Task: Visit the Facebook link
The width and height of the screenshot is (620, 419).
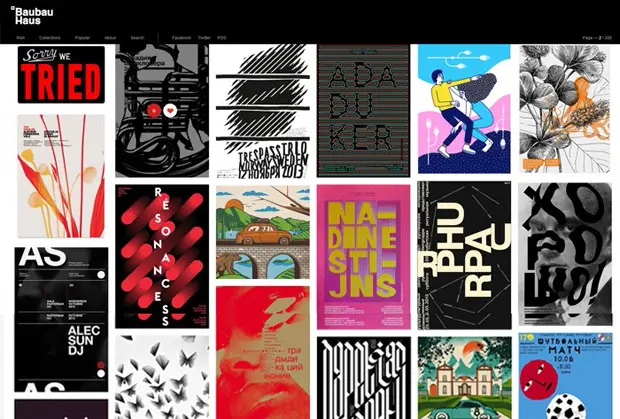Action: coord(181,37)
